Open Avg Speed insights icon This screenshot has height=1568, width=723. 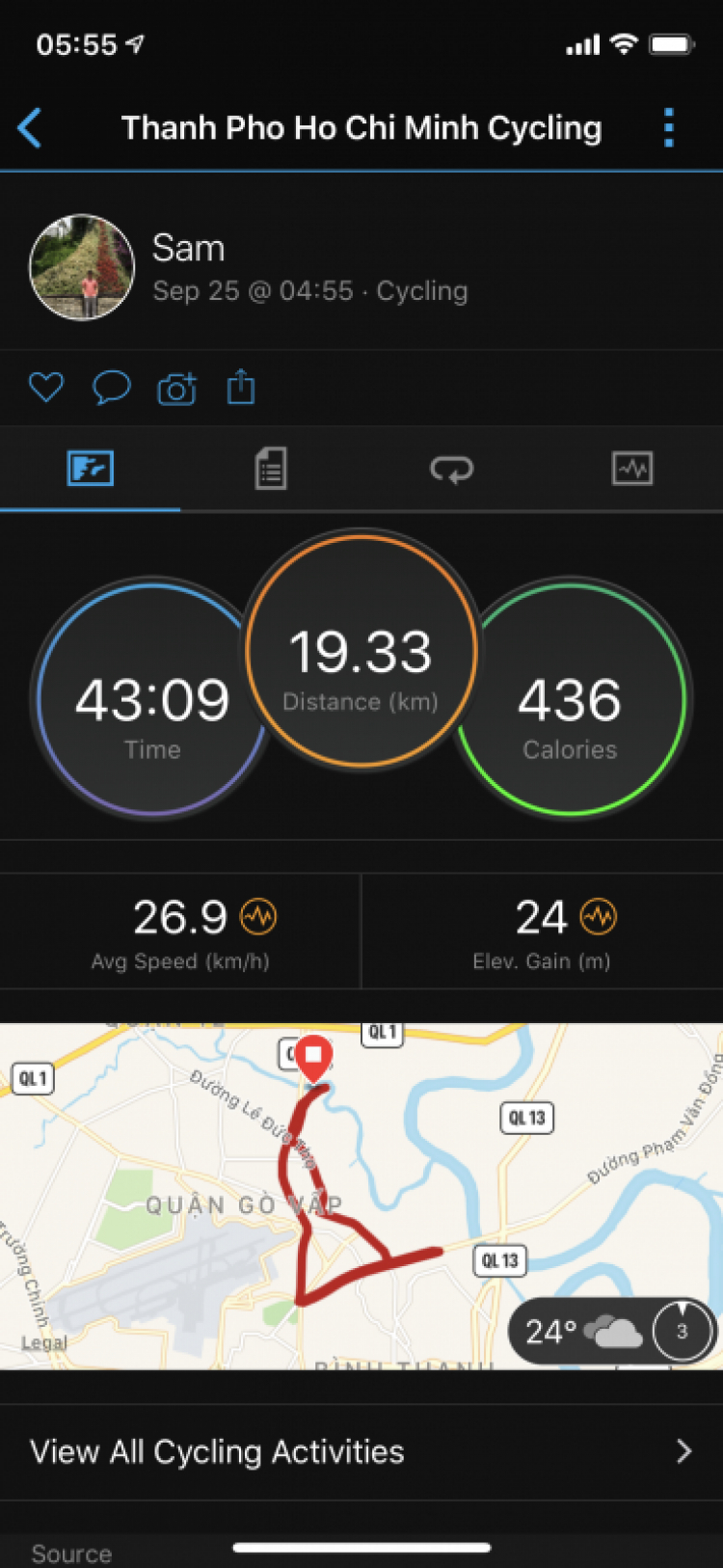pyautogui.click(x=258, y=917)
